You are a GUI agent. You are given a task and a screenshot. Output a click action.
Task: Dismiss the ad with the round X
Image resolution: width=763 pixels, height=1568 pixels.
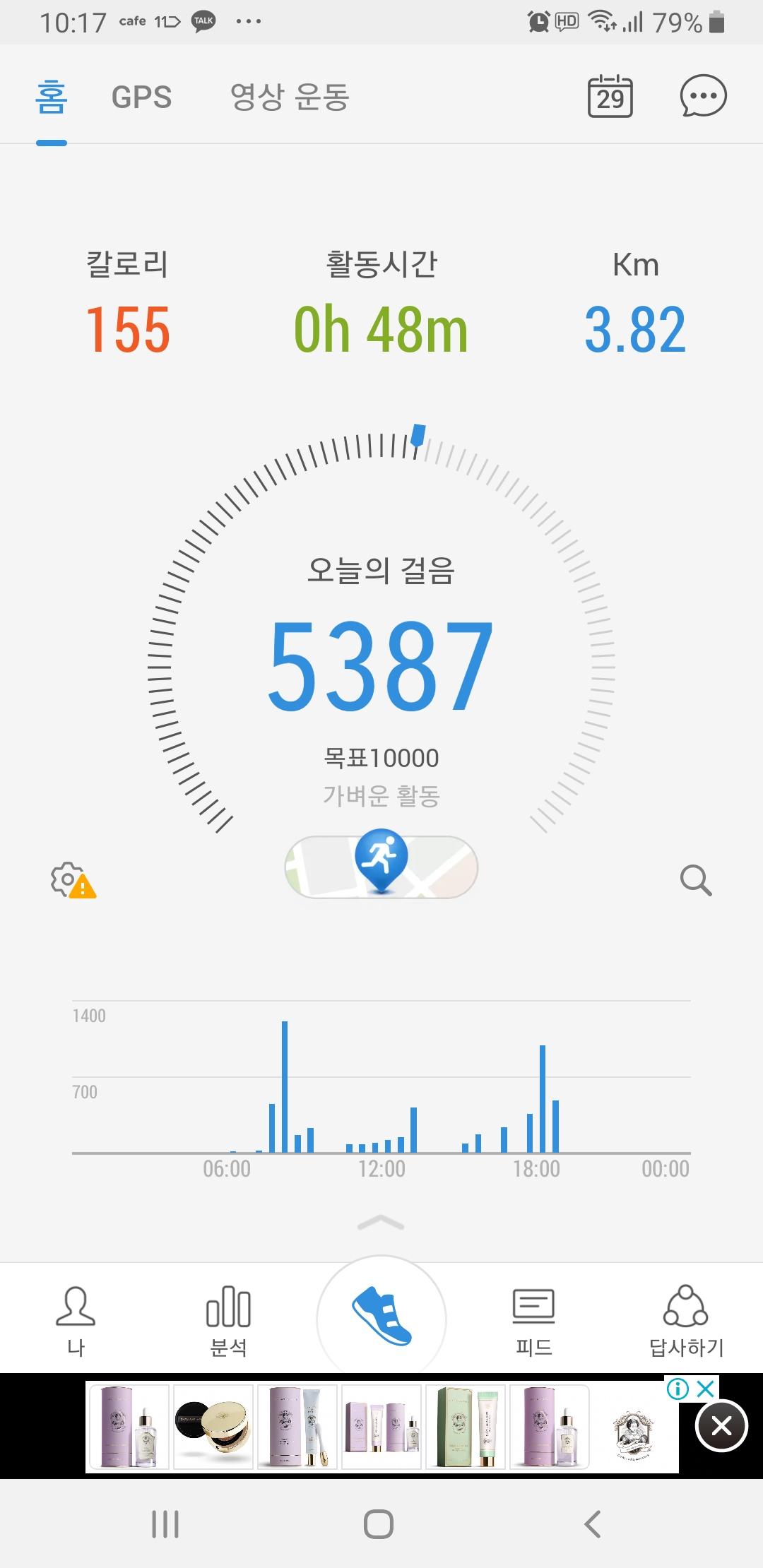721,1426
